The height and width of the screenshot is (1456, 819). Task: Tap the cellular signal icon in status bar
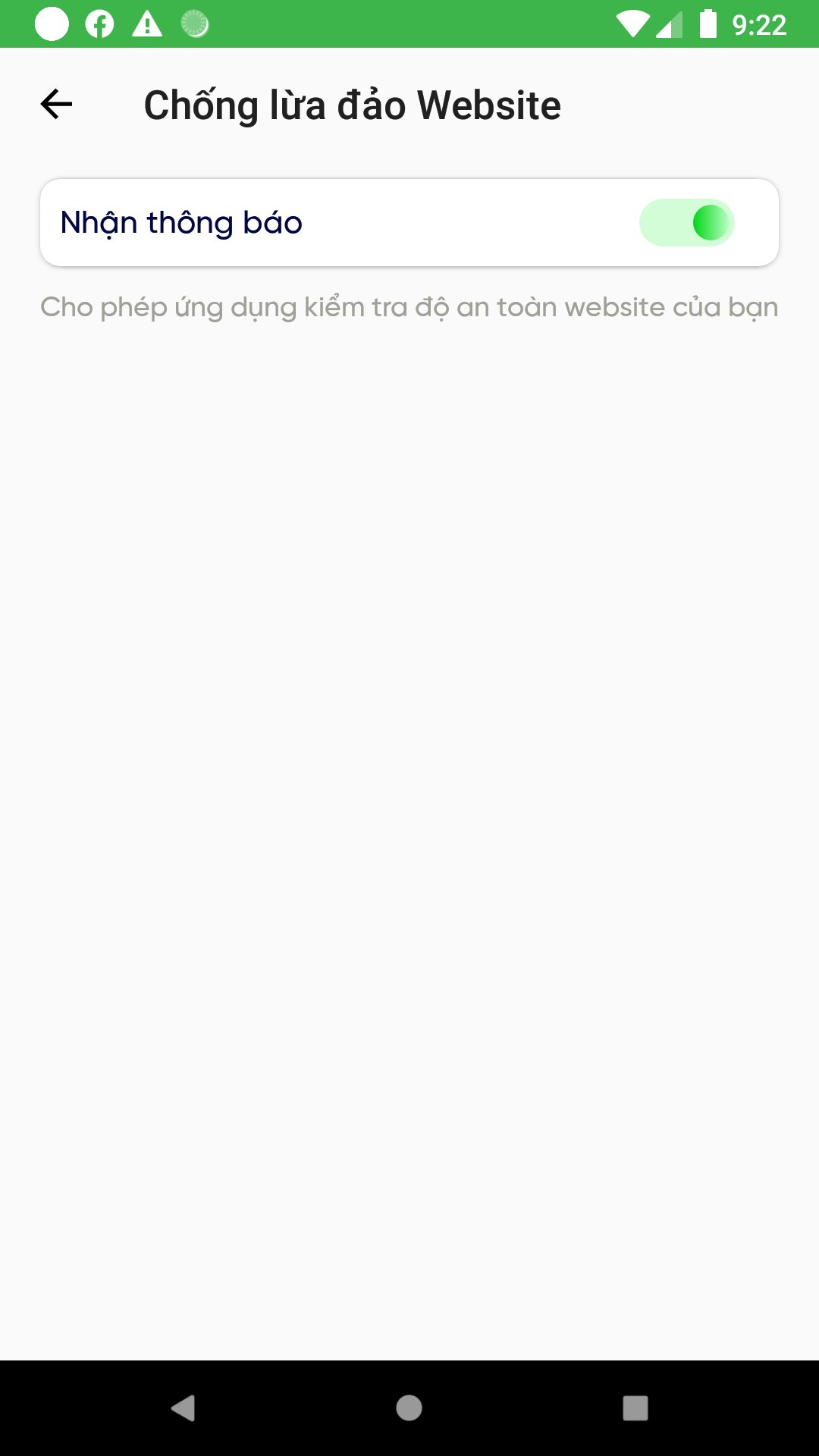tap(670, 23)
